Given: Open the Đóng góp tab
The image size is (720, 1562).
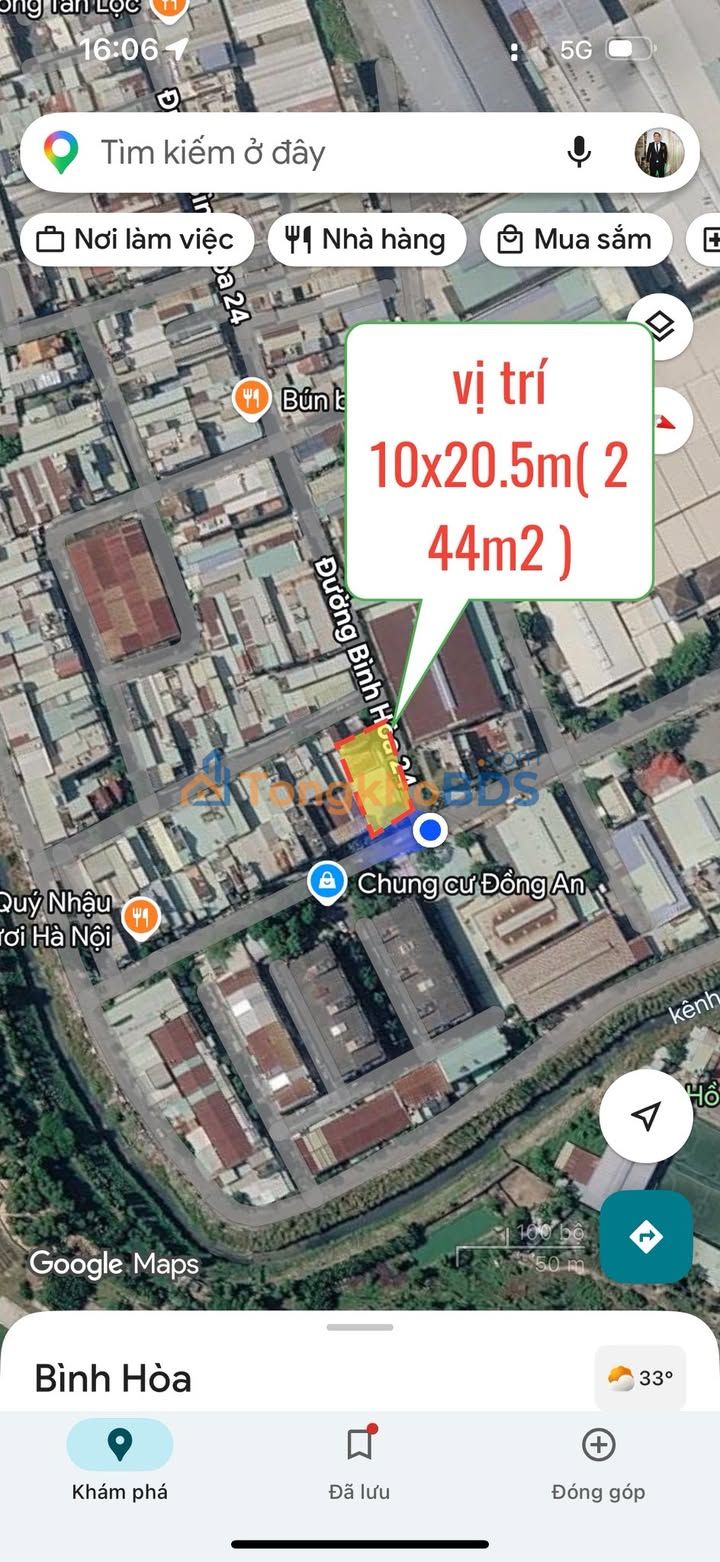Looking at the screenshot, I should coord(598,1460).
